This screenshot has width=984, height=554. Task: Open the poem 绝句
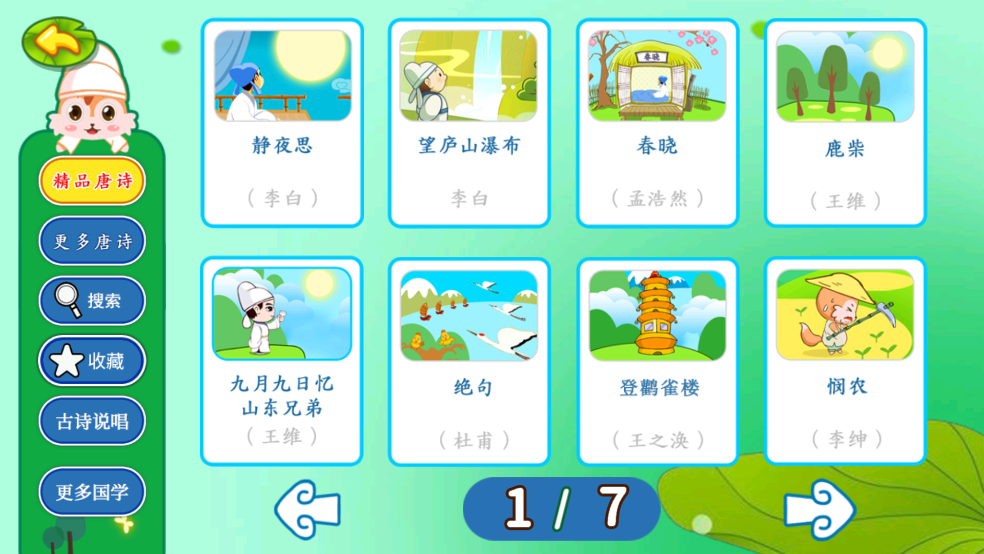tap(469, 361)
